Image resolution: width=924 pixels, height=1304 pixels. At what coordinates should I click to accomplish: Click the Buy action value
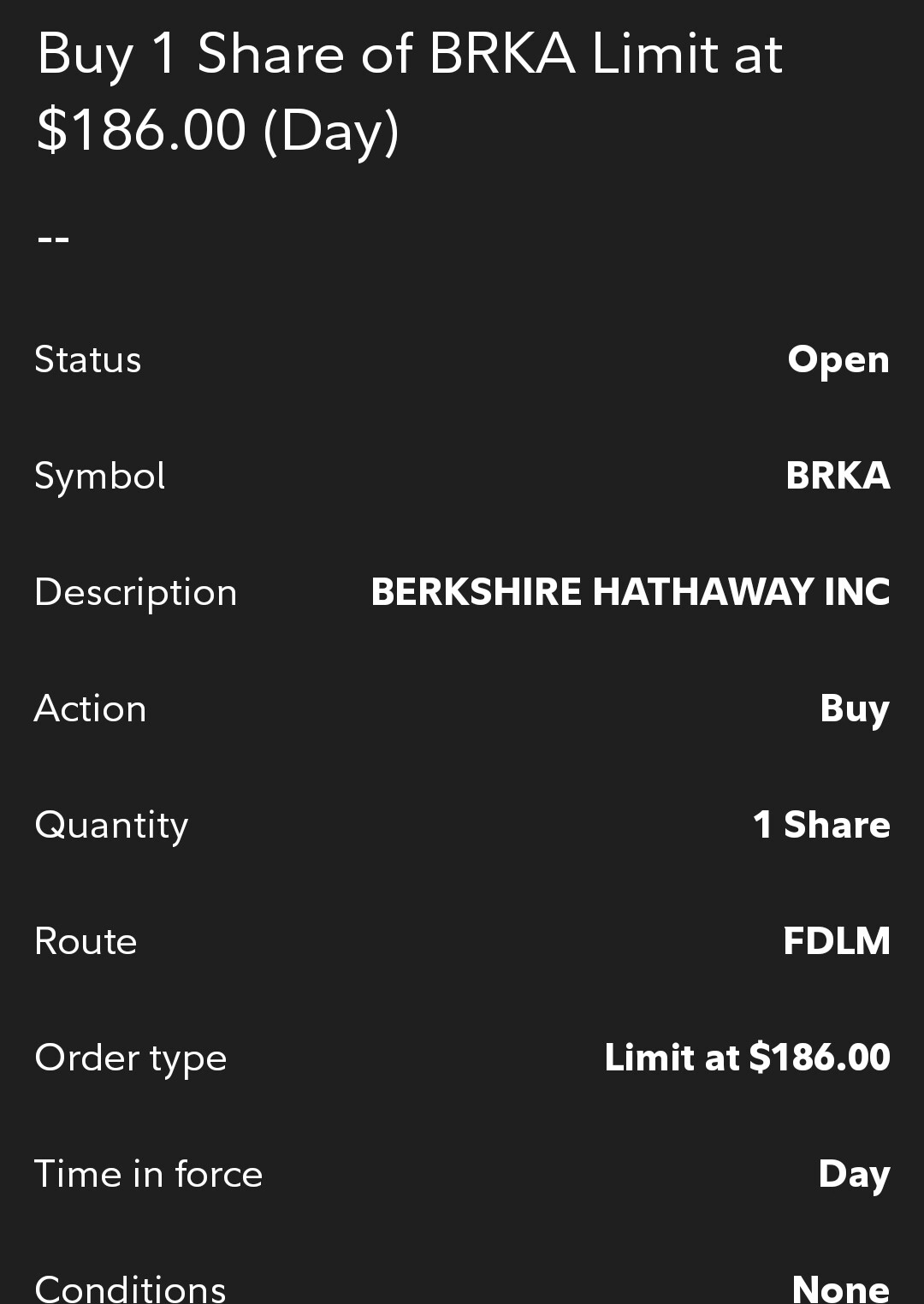click(x=855, y=708)
